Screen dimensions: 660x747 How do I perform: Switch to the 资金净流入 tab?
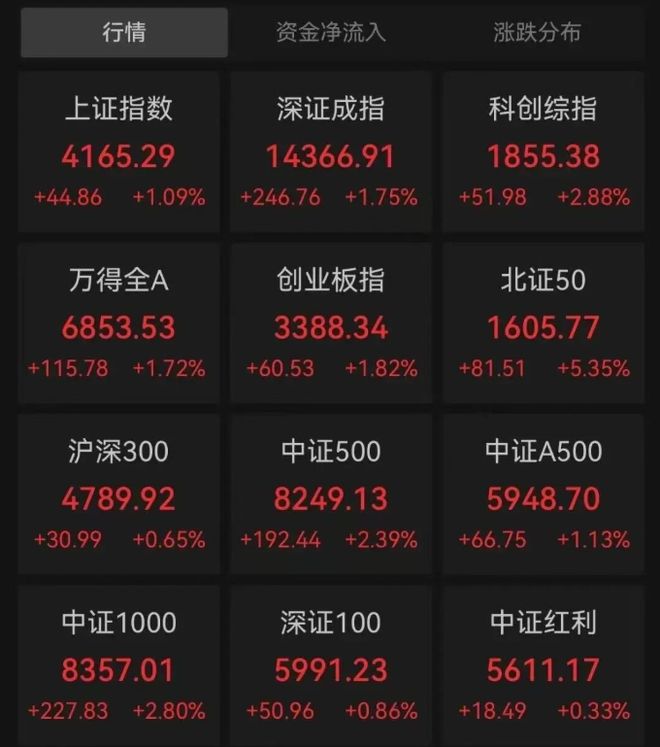tap(330, 32)
